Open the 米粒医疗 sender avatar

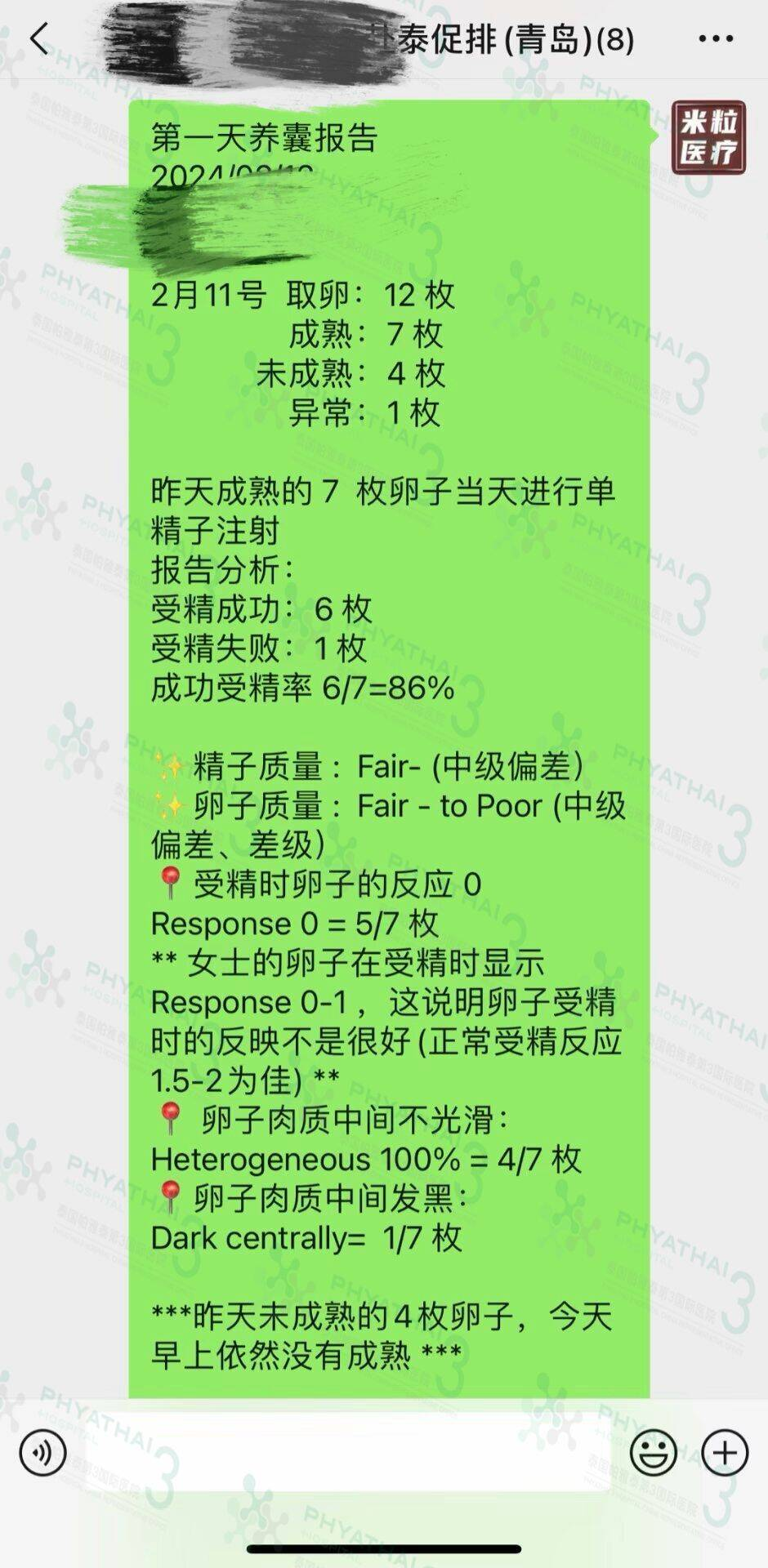(708, 138)
